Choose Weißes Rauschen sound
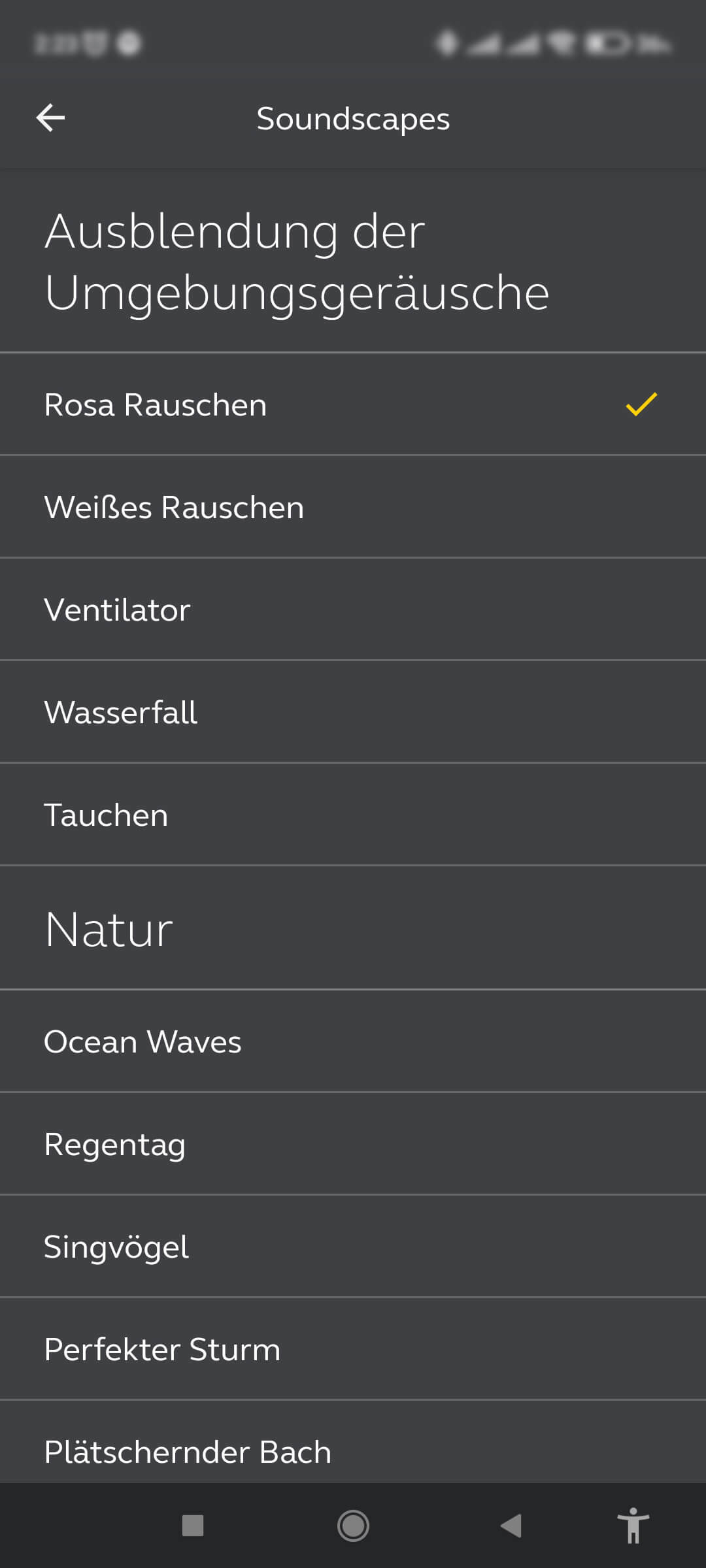 353,507
